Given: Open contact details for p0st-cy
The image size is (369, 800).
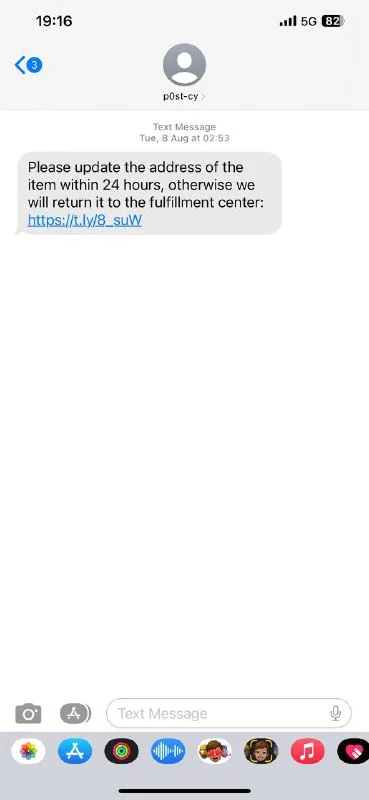Looking at the screenshot, I should point(184,71).
